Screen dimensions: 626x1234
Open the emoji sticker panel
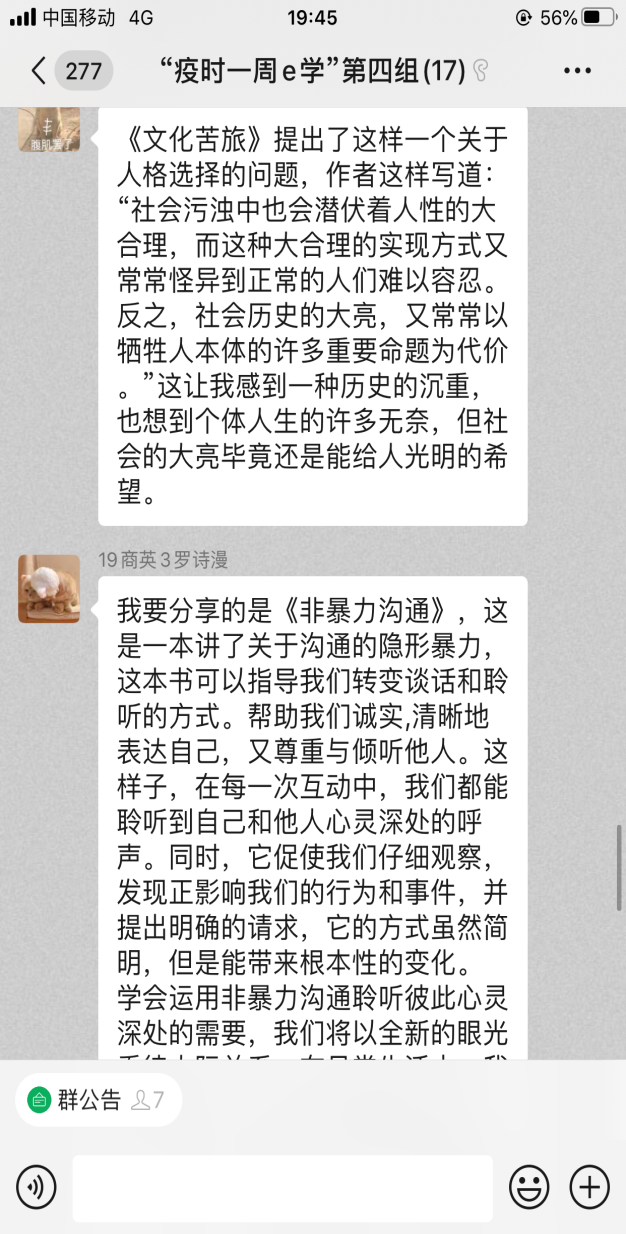(x=529, y=1188)
